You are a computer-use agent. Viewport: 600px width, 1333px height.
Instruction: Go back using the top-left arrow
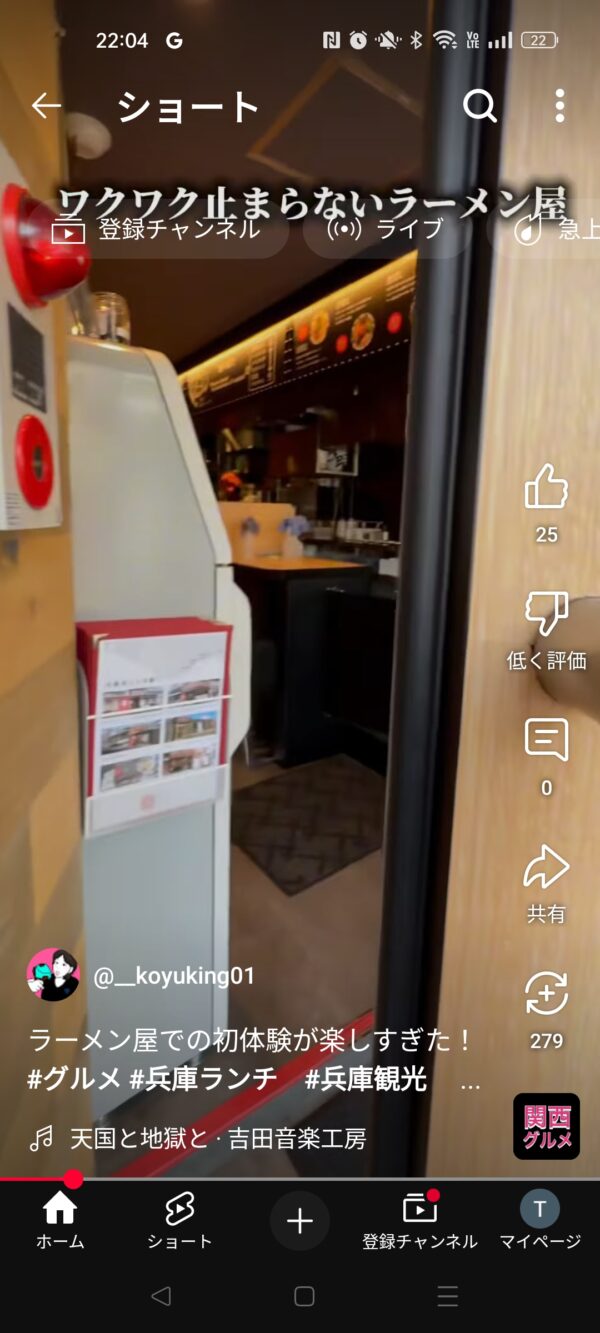[x=46, y=106]
